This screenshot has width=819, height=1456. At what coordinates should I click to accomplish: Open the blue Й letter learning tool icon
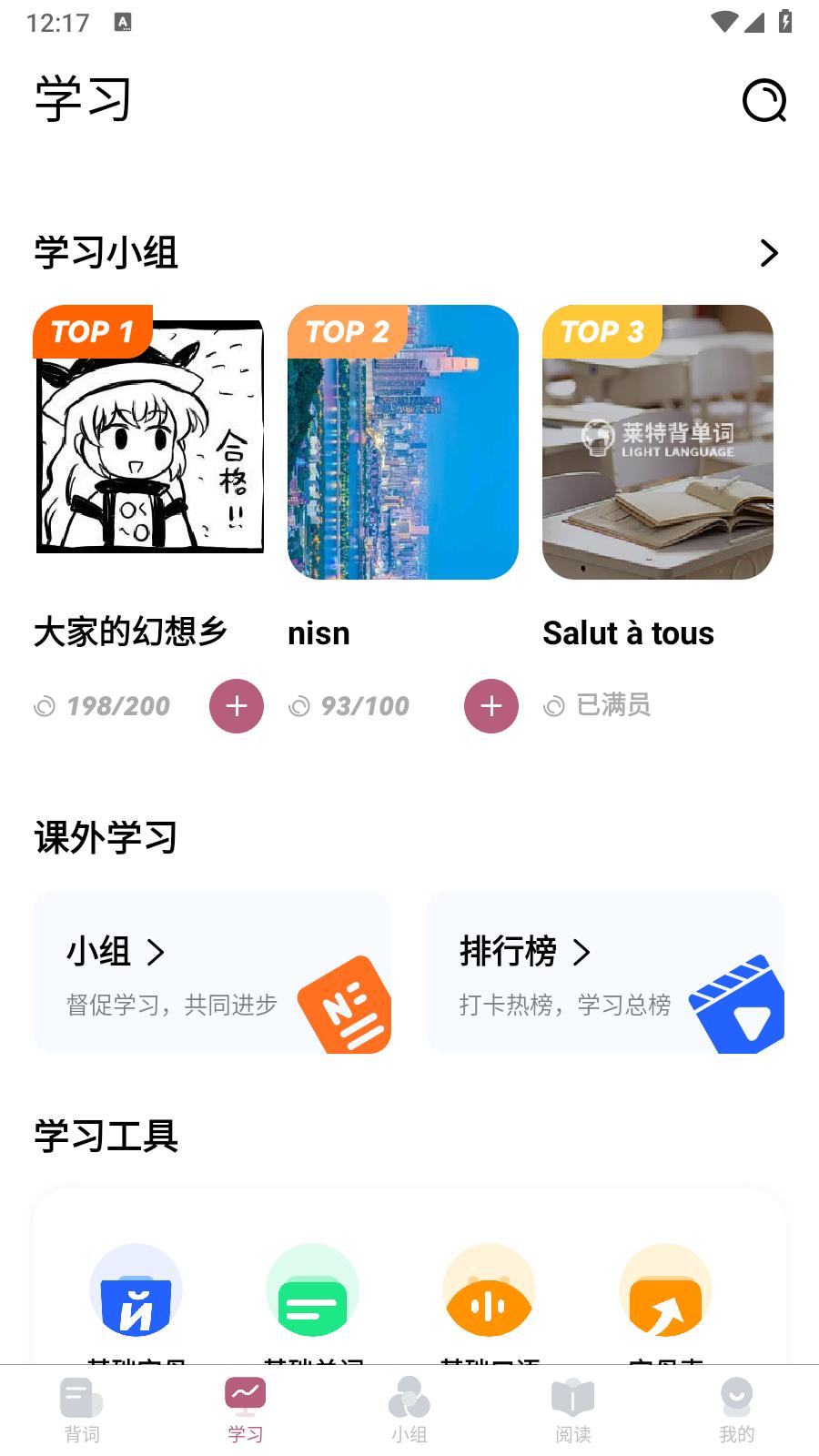click(x=136, y=1292)
